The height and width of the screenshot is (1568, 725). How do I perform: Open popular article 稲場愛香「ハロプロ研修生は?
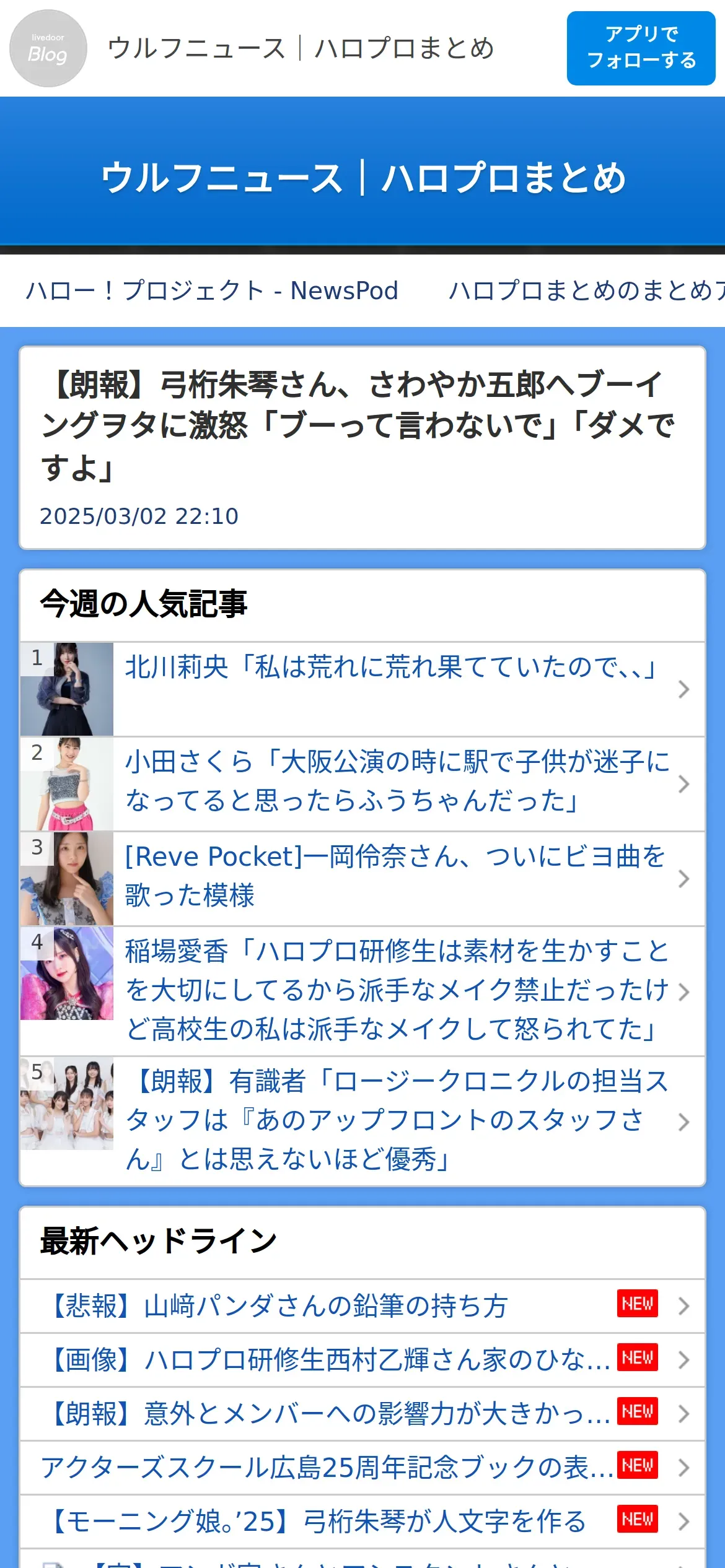point(362,991)
